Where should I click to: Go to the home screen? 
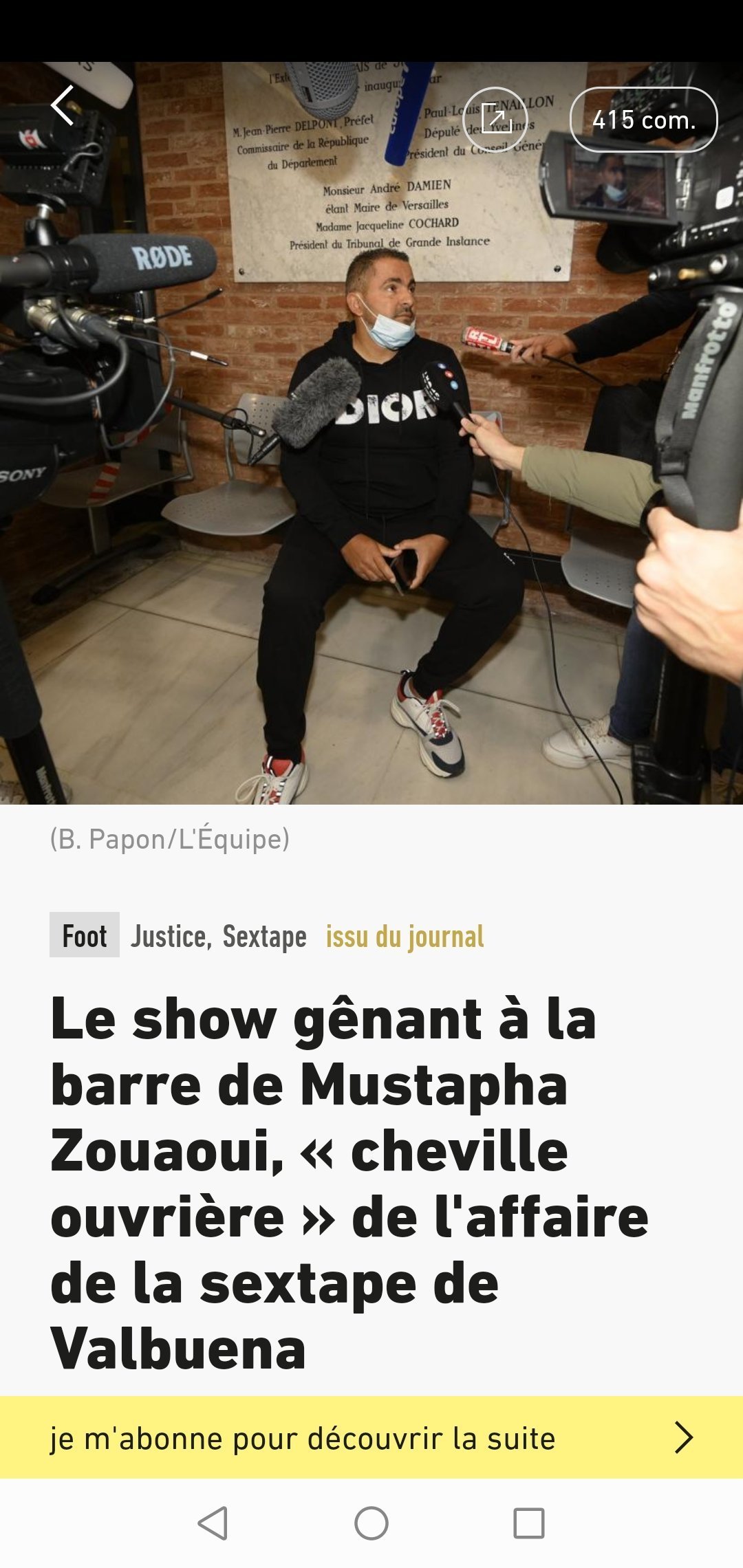tap(371, 1523)
